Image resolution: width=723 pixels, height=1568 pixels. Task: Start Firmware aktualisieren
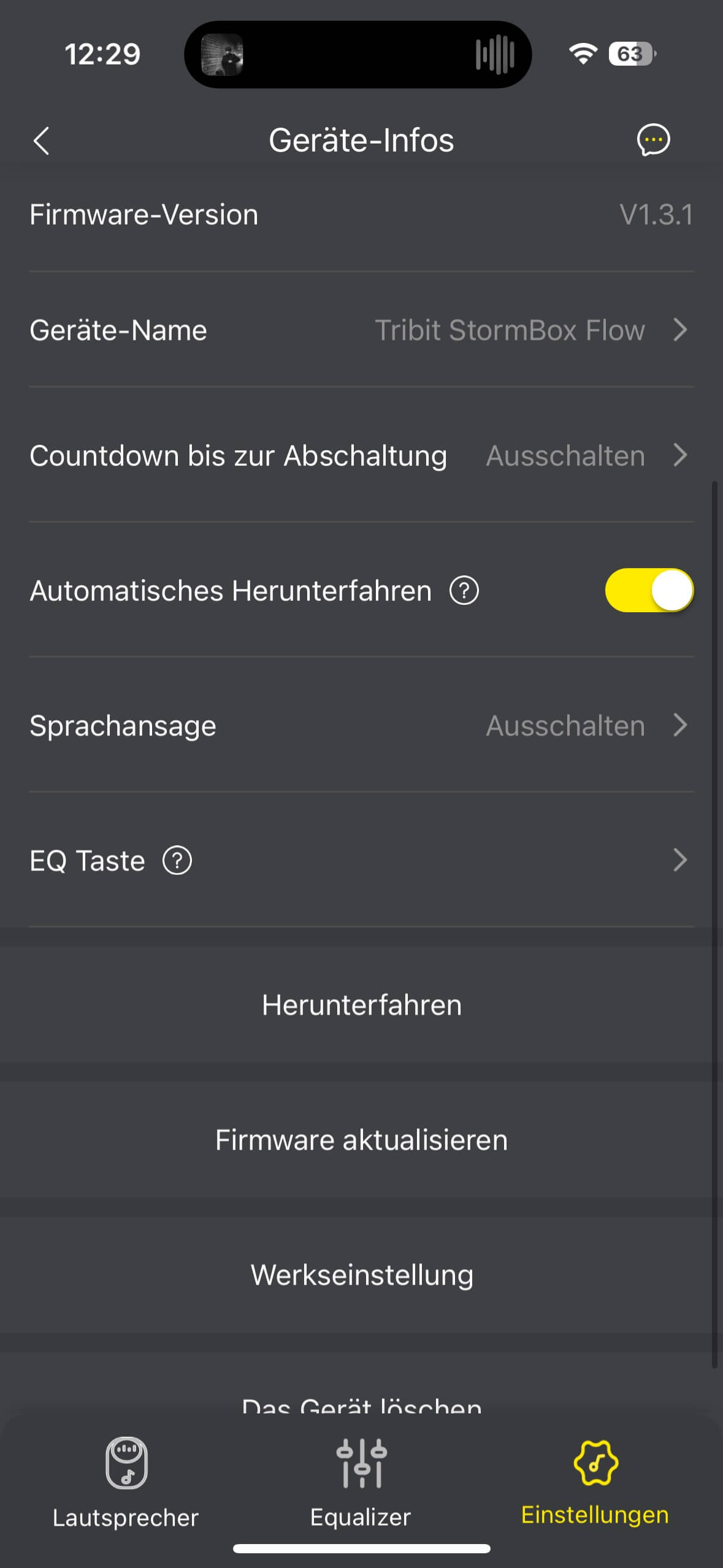coord(361,1140)
